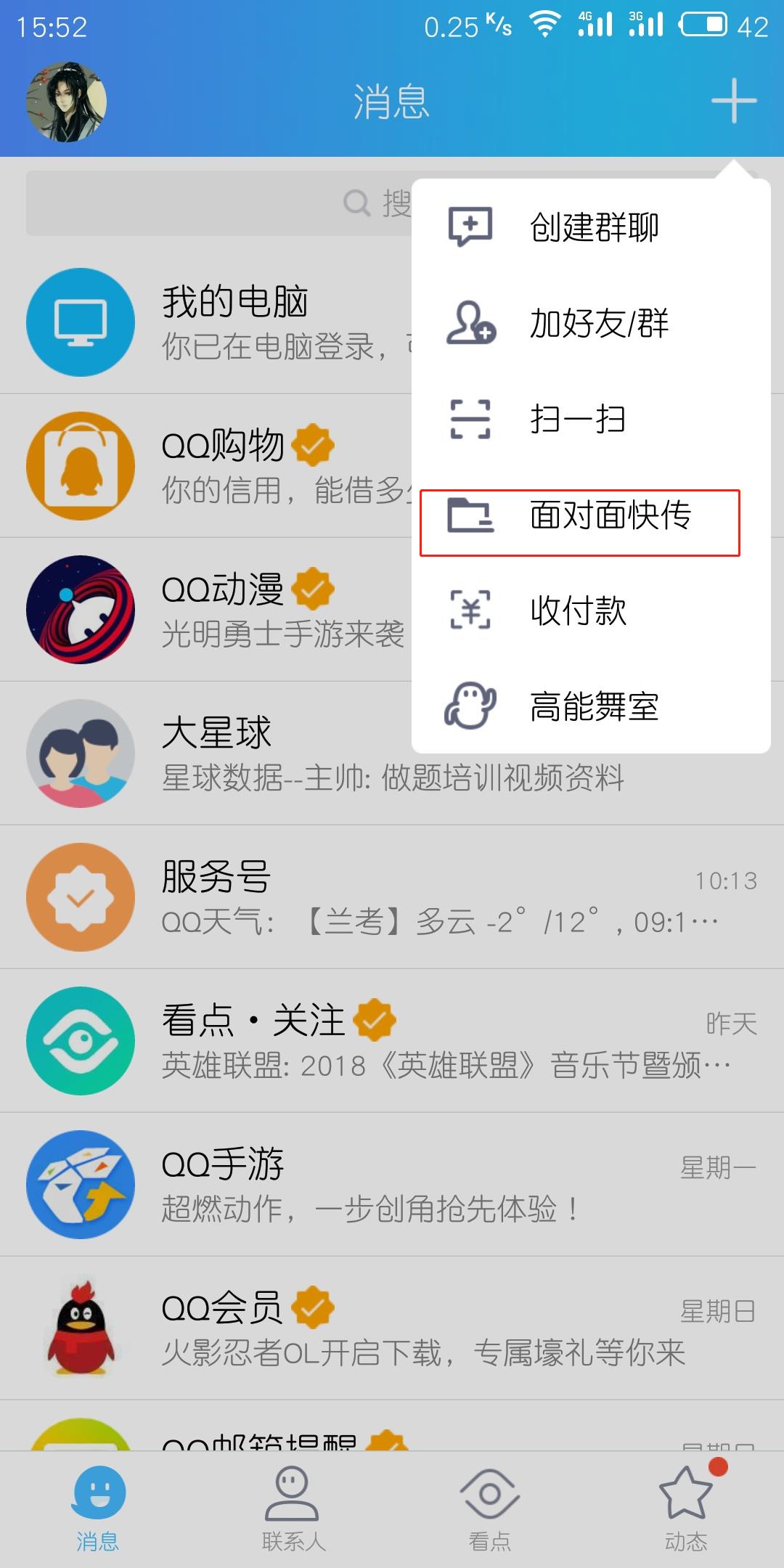784x1568 pixels.
Task: Tap the plus icon in the header
Action: pos(733,101)
